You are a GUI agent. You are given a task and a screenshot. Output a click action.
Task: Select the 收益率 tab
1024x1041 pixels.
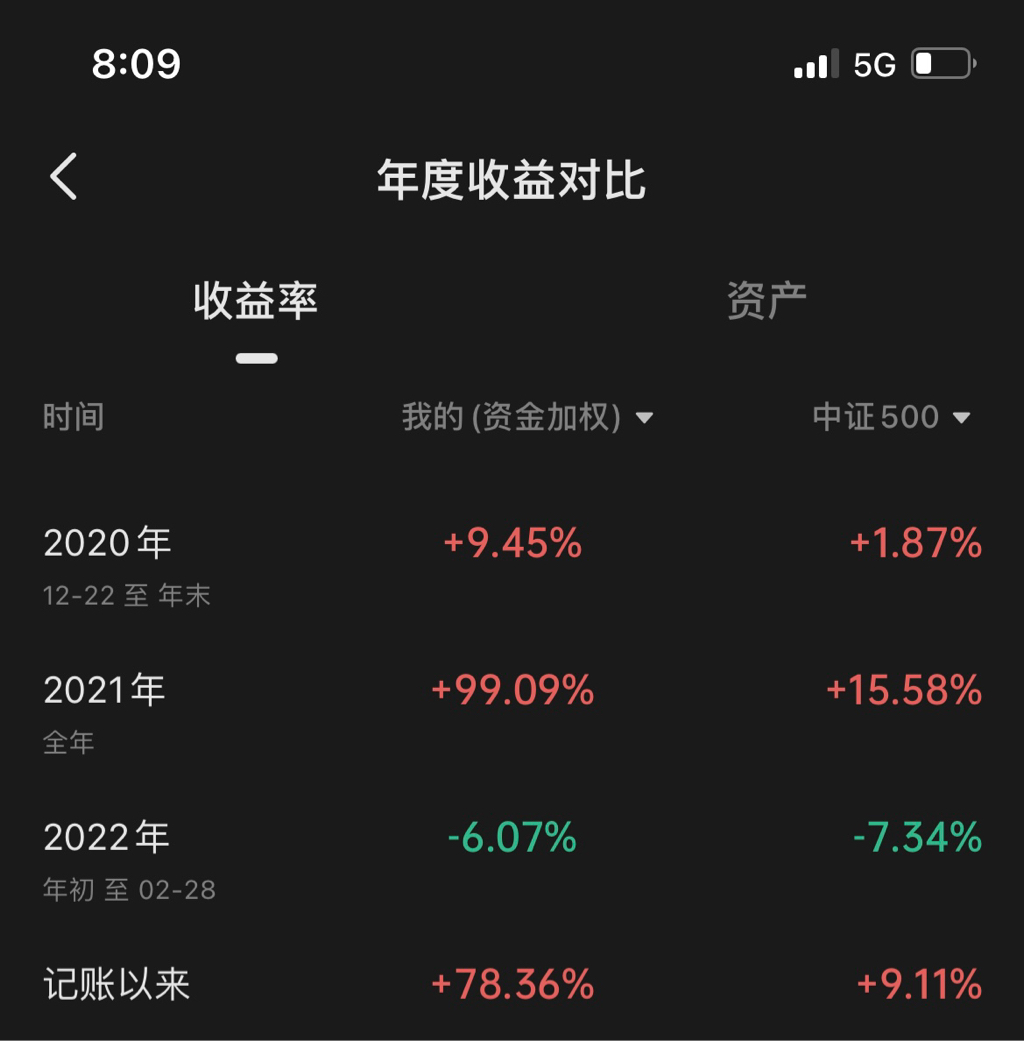(256, 301)
